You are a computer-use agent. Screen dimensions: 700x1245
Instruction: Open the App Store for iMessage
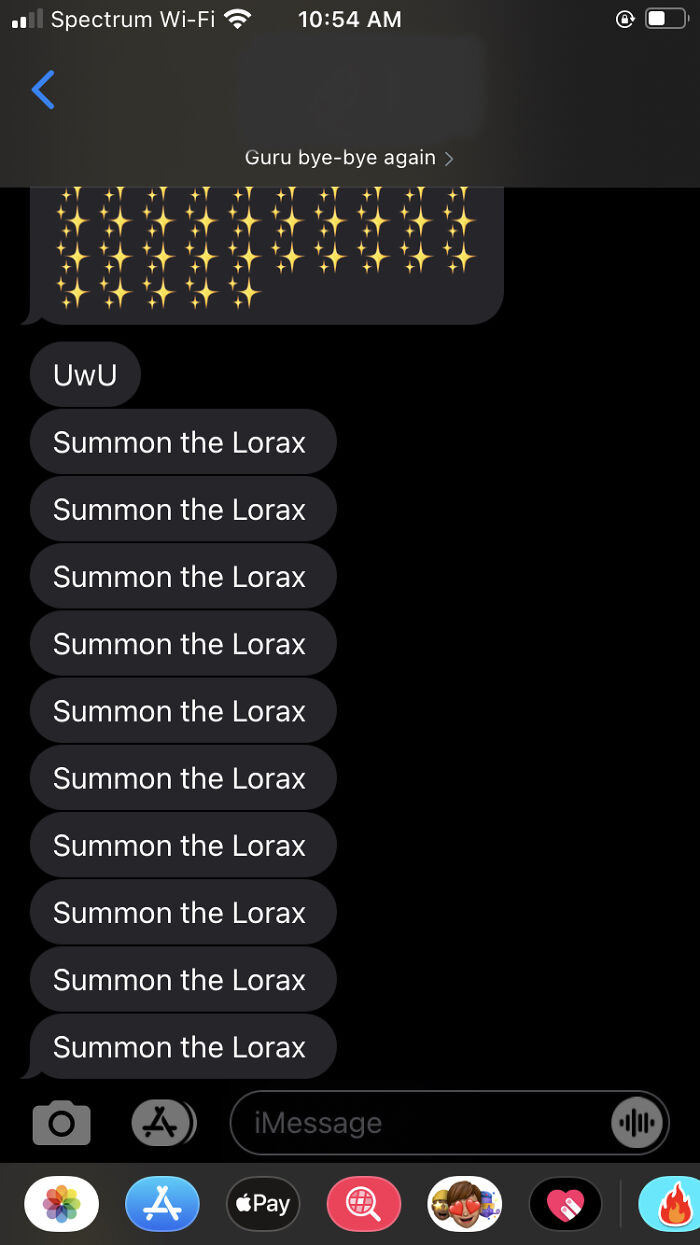(x=162, y=1204)
